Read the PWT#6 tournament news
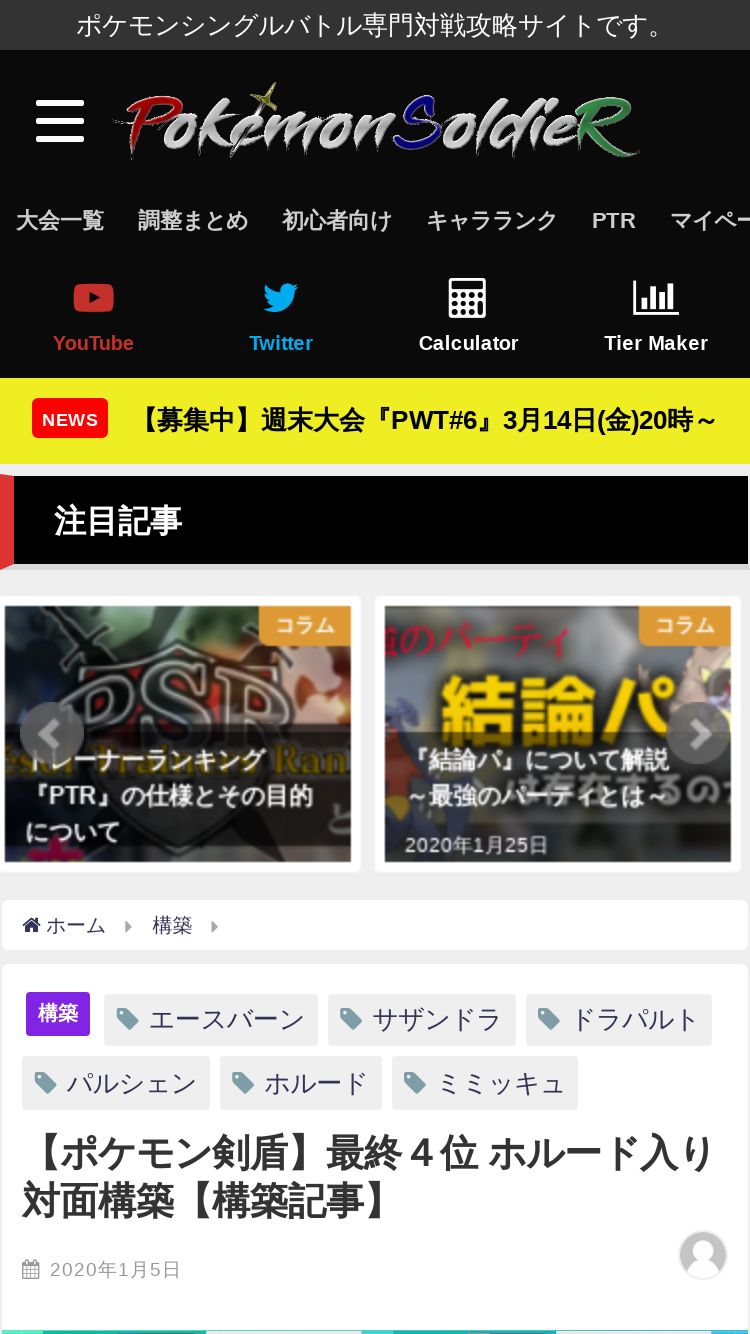The width and height of the screenshot is (750, 1334). click(425, 420)
